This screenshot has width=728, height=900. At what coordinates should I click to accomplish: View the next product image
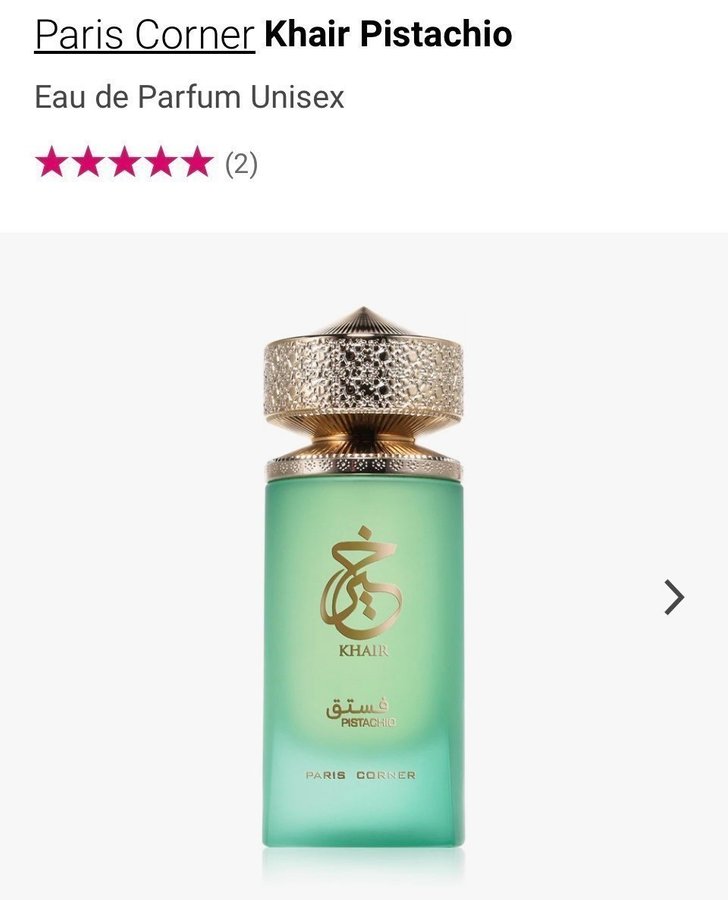point(675,597)
